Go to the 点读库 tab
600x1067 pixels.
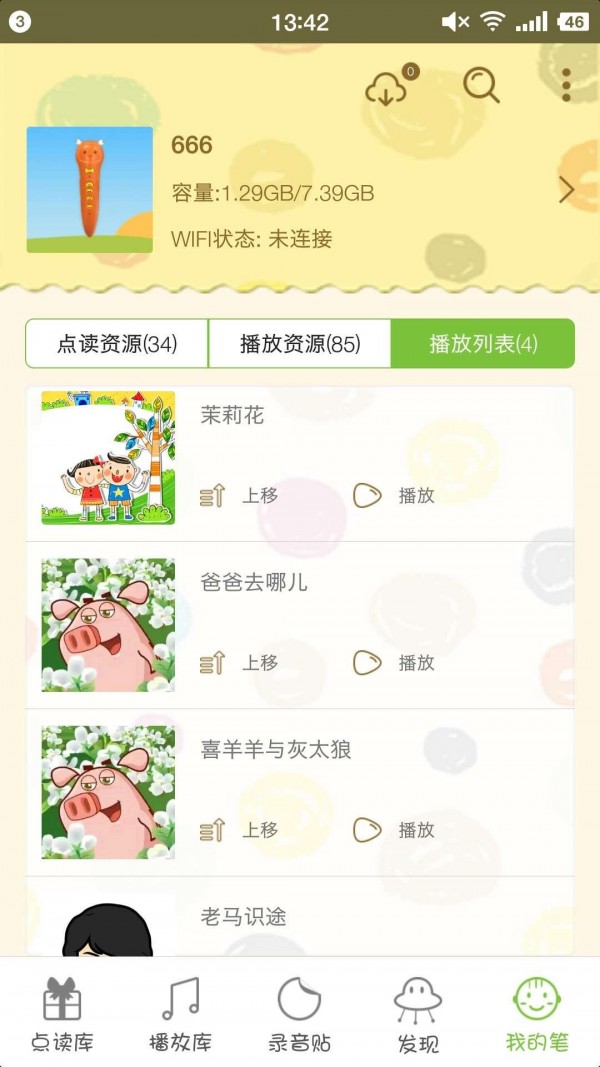62,1014
